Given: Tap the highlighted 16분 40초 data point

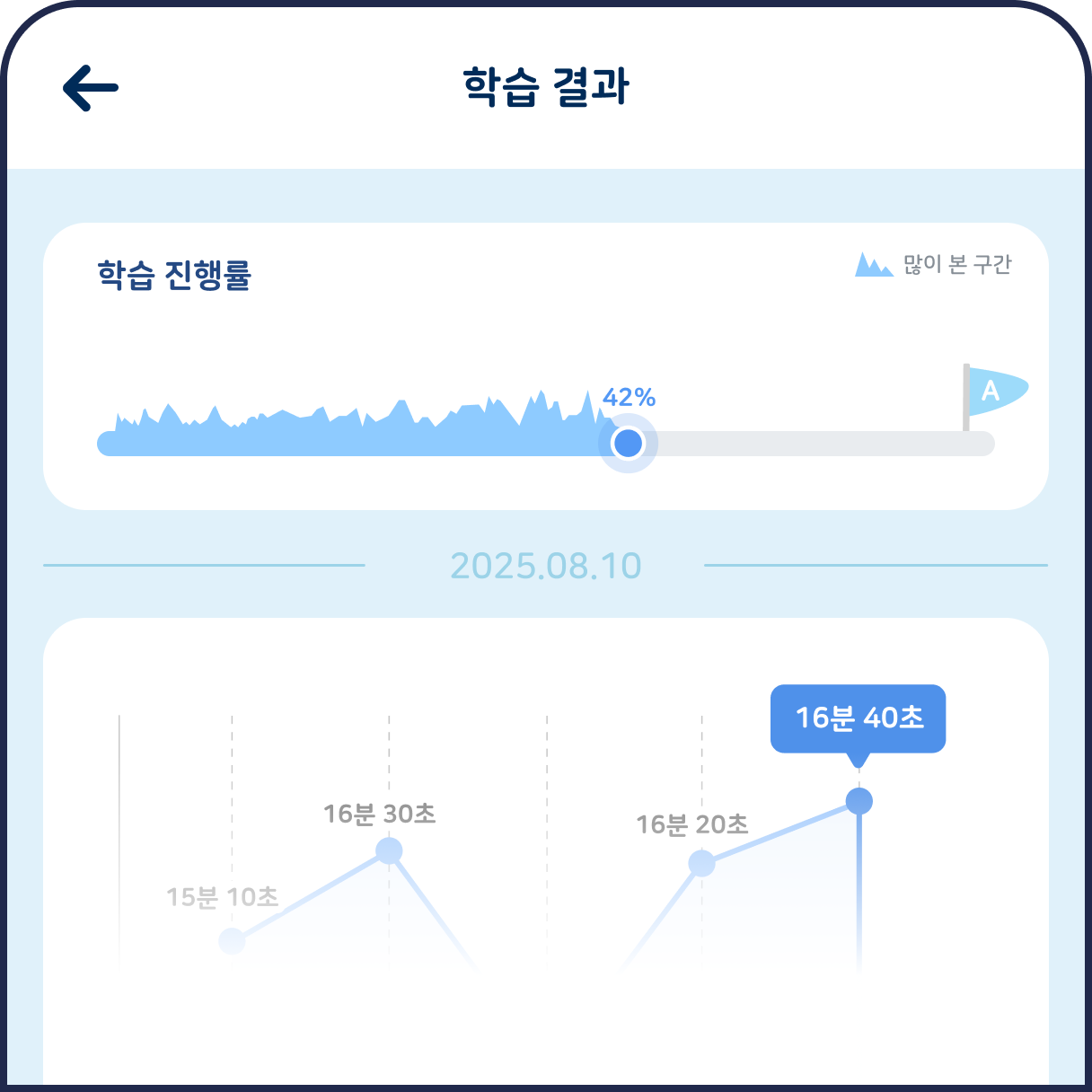Looking at the screenshot, I should pyautogui.click(x=859, y=801).
